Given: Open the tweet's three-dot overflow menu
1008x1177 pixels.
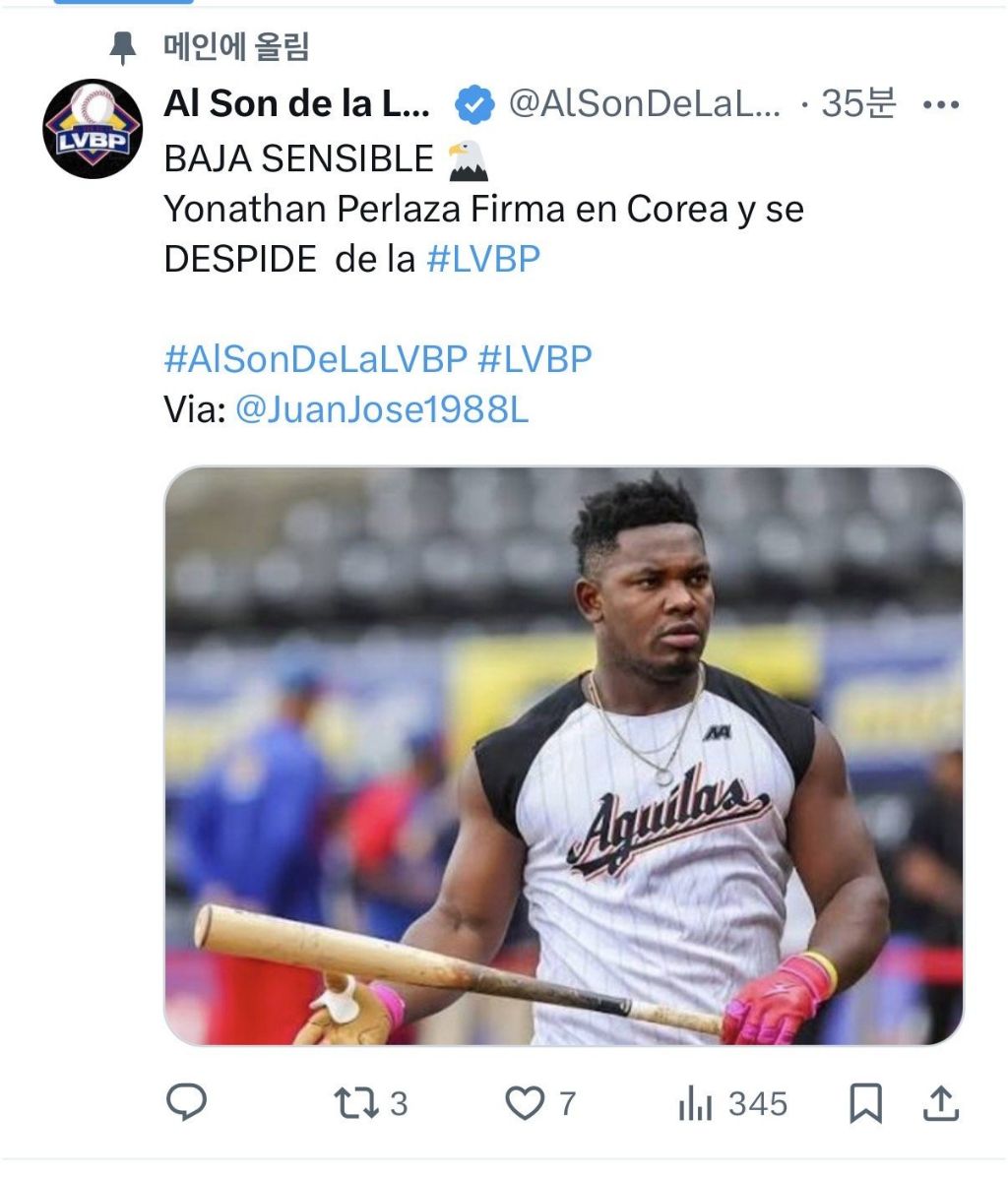Looking at the screenshot, I should pos(940,104).
